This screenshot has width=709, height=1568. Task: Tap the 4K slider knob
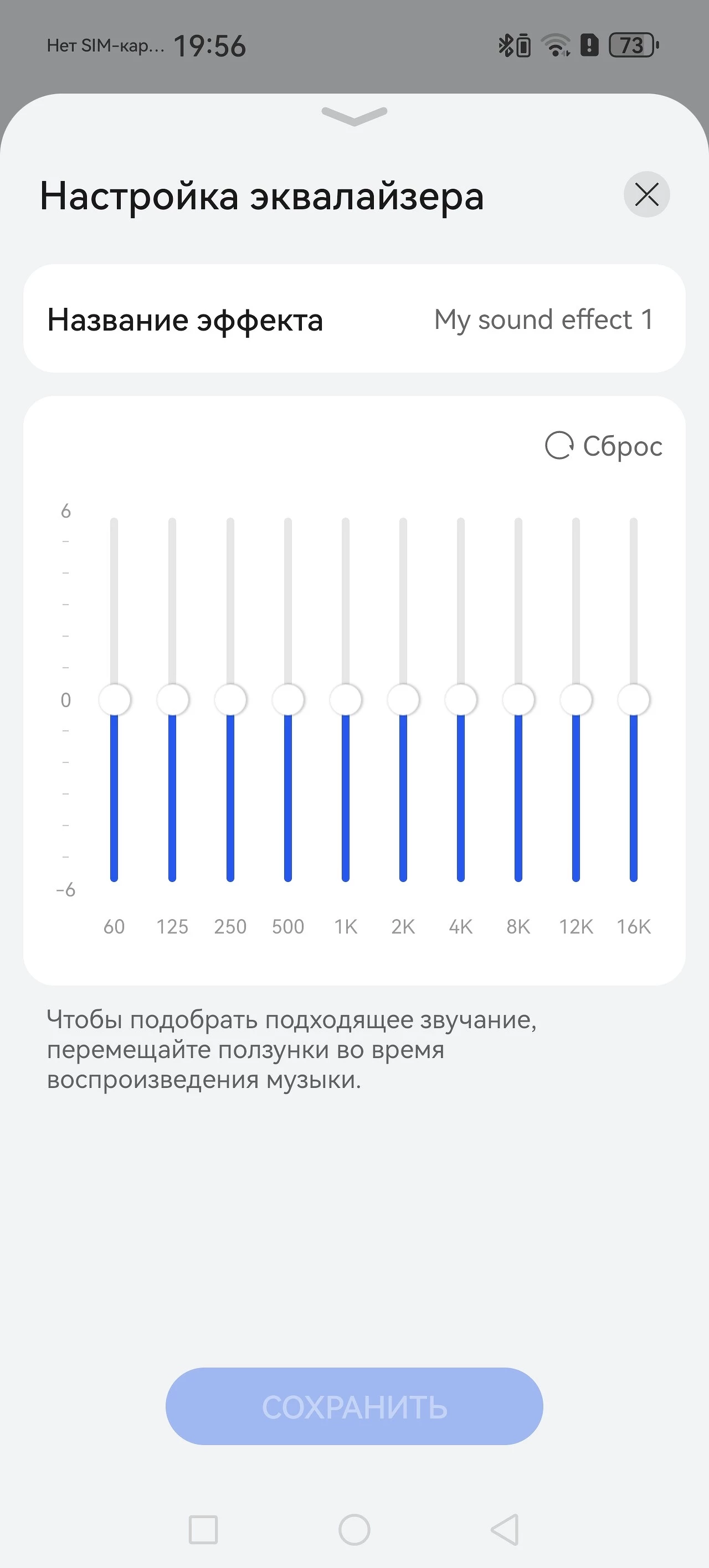click(x=461, y=699)
